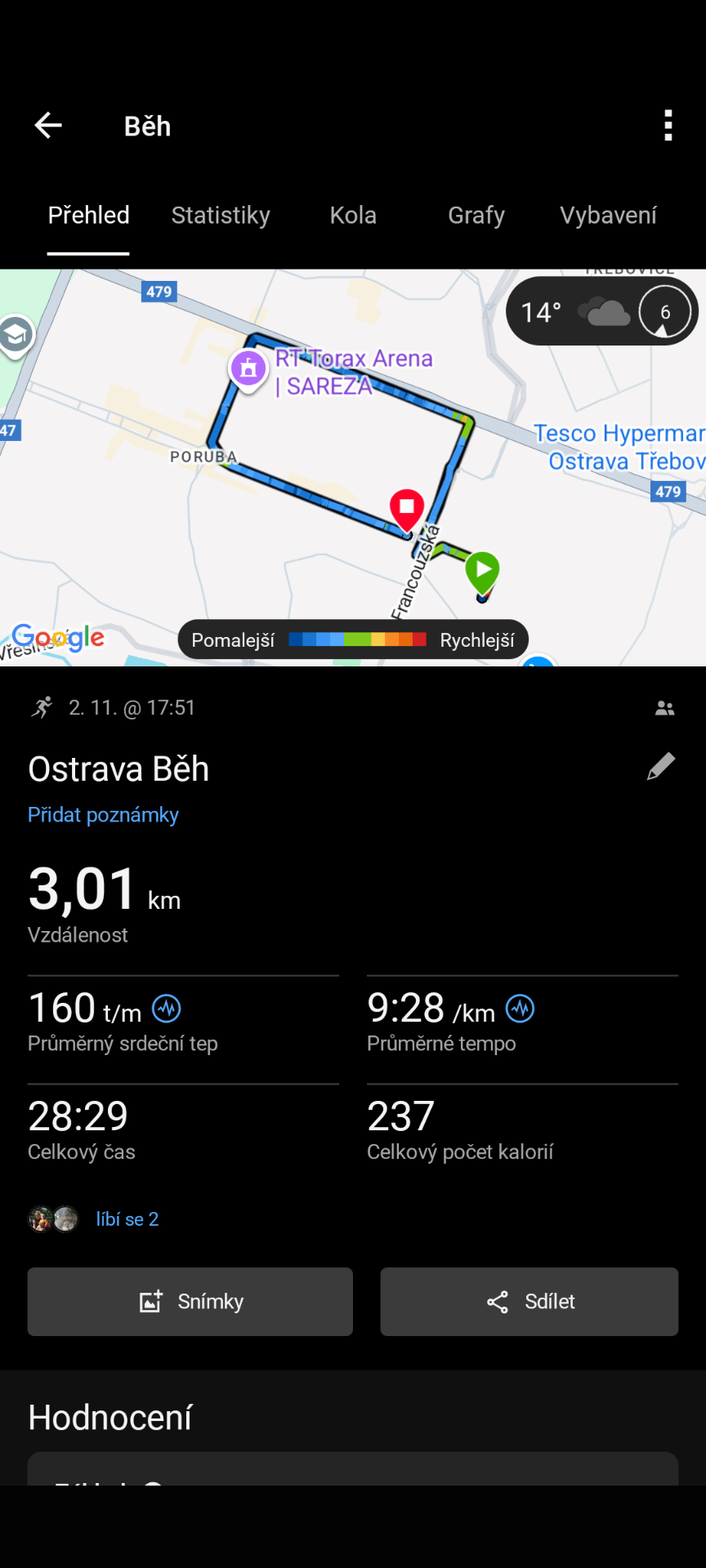Switch to the Statistiky tab
This screenshot has width=706, height=1568.
(221, 216)
